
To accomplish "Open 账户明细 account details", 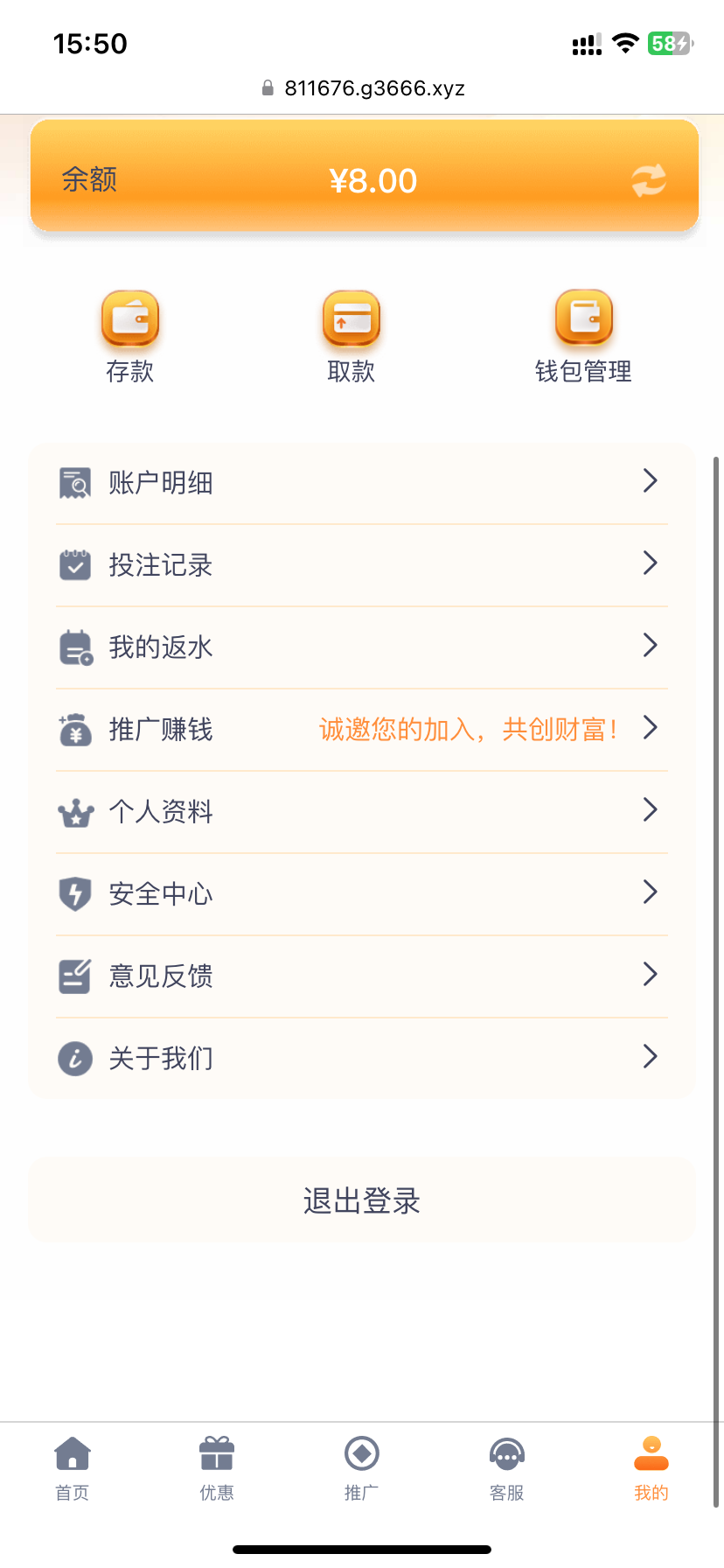I will point(362,483).
